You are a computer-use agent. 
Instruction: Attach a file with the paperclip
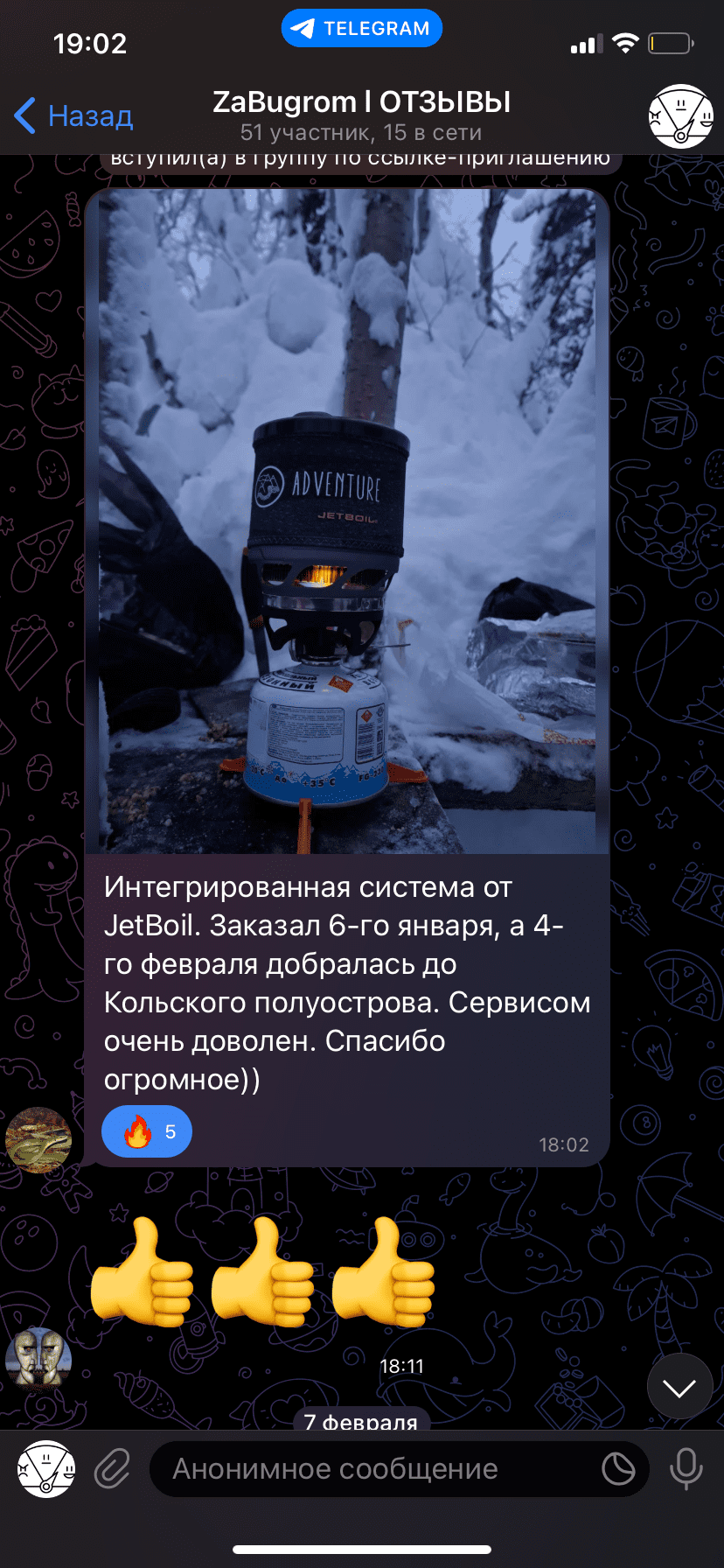[112, 1469]
